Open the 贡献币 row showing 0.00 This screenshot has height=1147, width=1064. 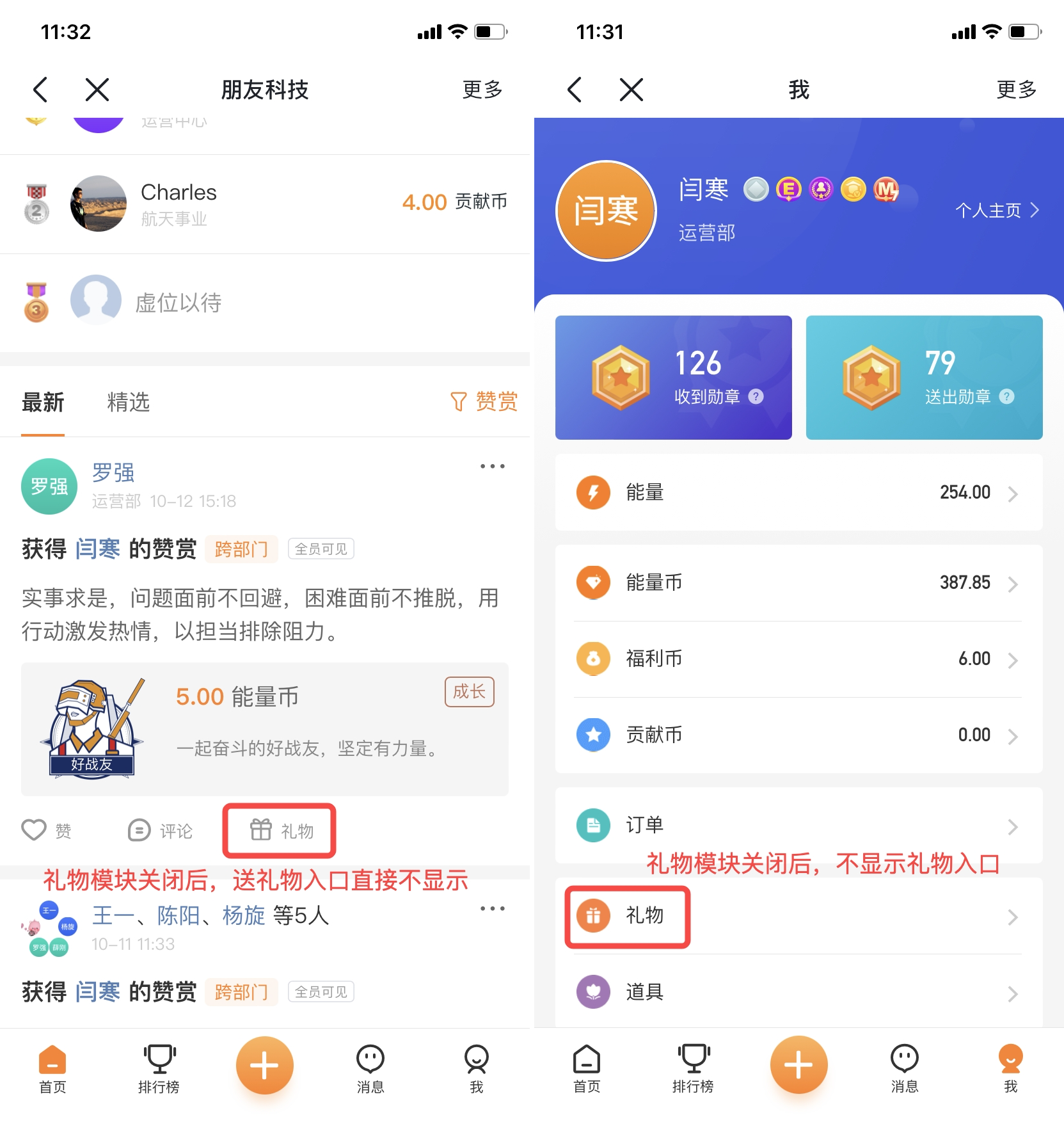pos(798,735)
